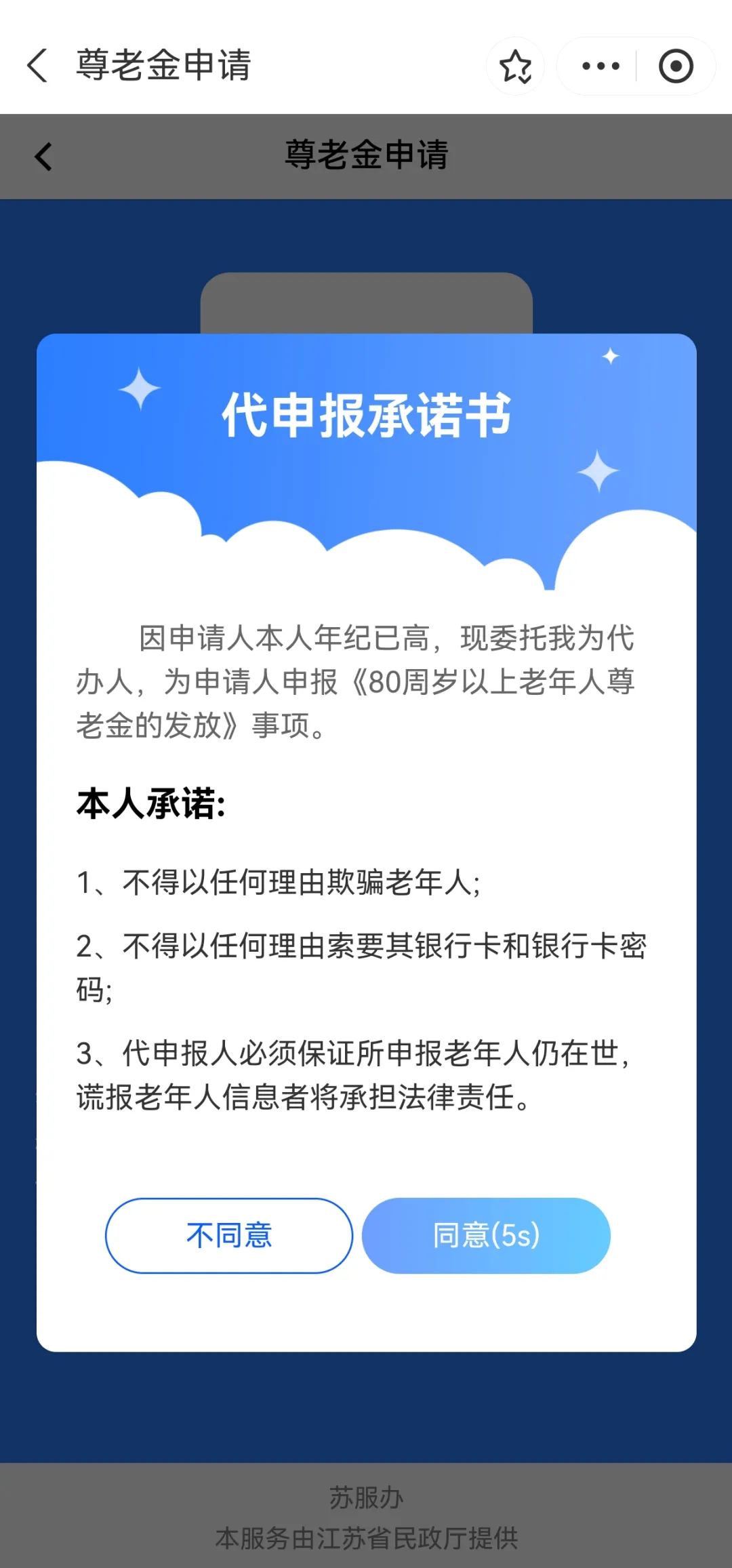The width and height of the screenshot is (732, 1568).
Task: Tap the 不同意 button
Action: pos(229,1235)
